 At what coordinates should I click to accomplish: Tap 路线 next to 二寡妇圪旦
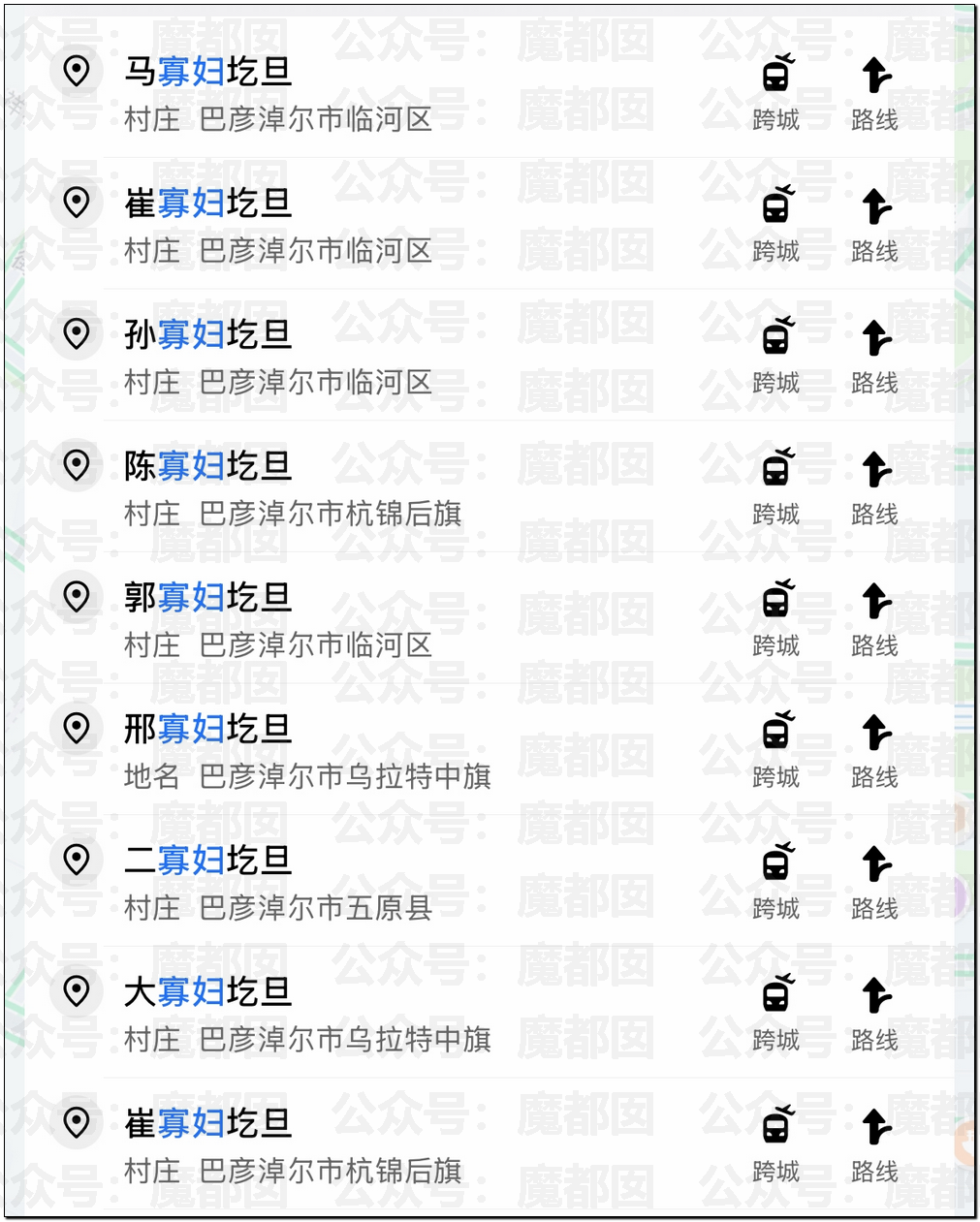874,882
